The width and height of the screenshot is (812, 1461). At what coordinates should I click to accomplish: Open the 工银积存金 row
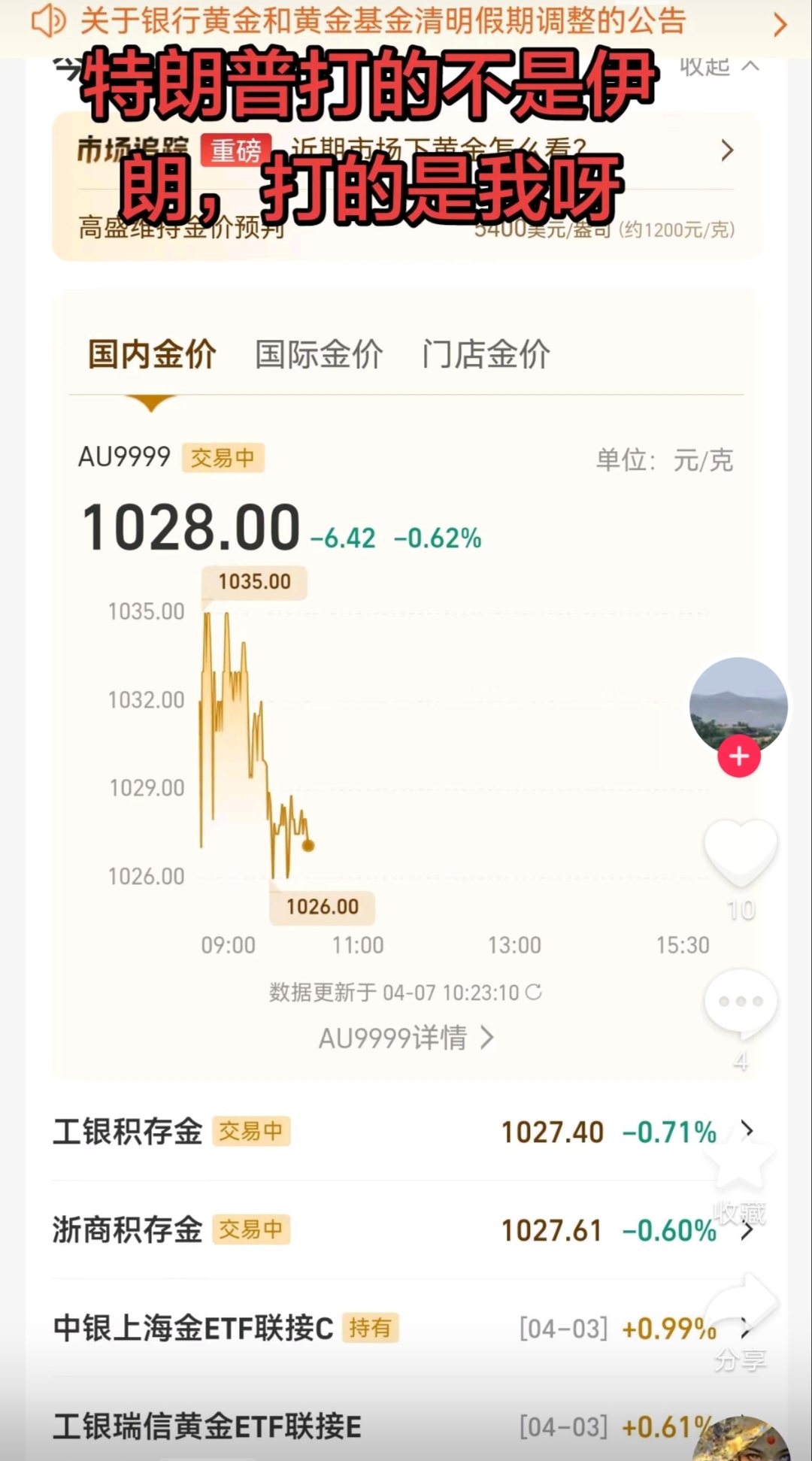point(376,1132)
